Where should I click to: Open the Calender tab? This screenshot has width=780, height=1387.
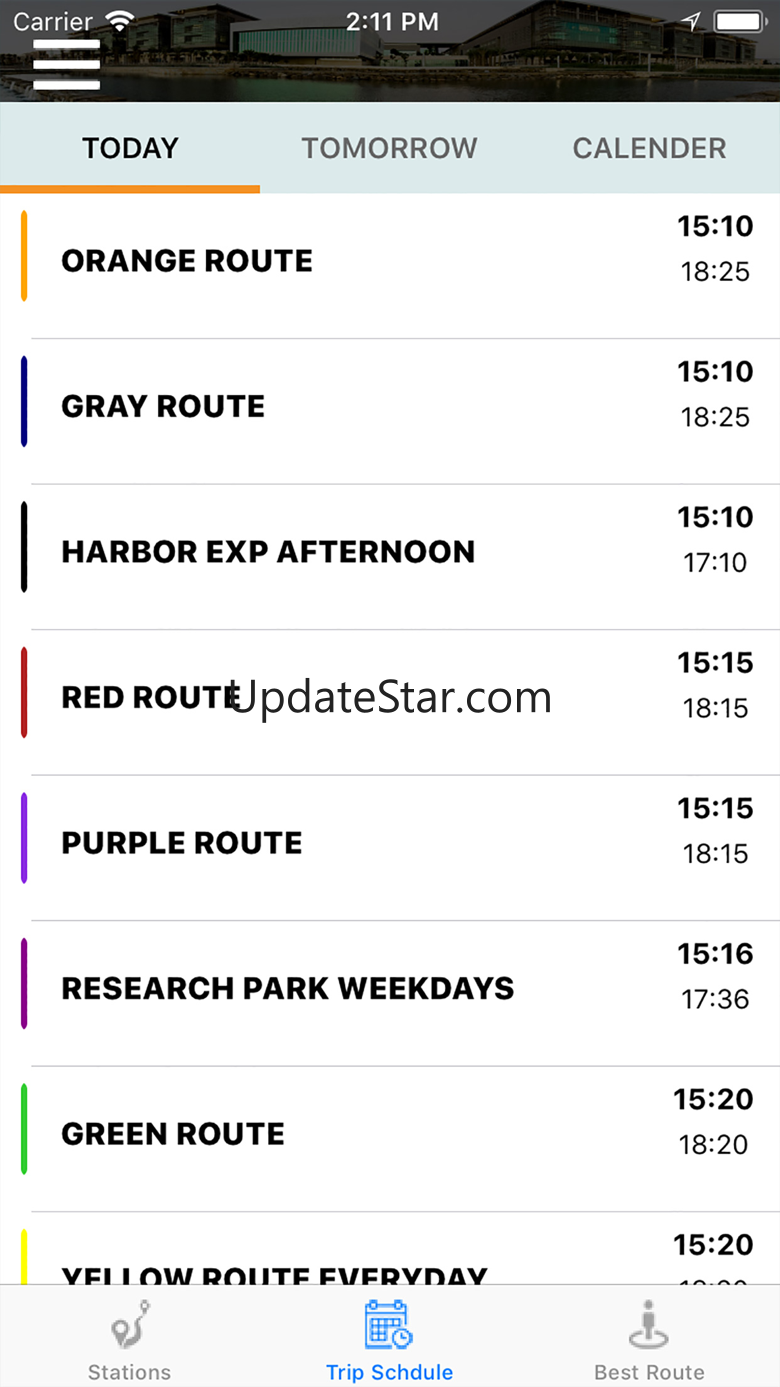coord(649,148)
